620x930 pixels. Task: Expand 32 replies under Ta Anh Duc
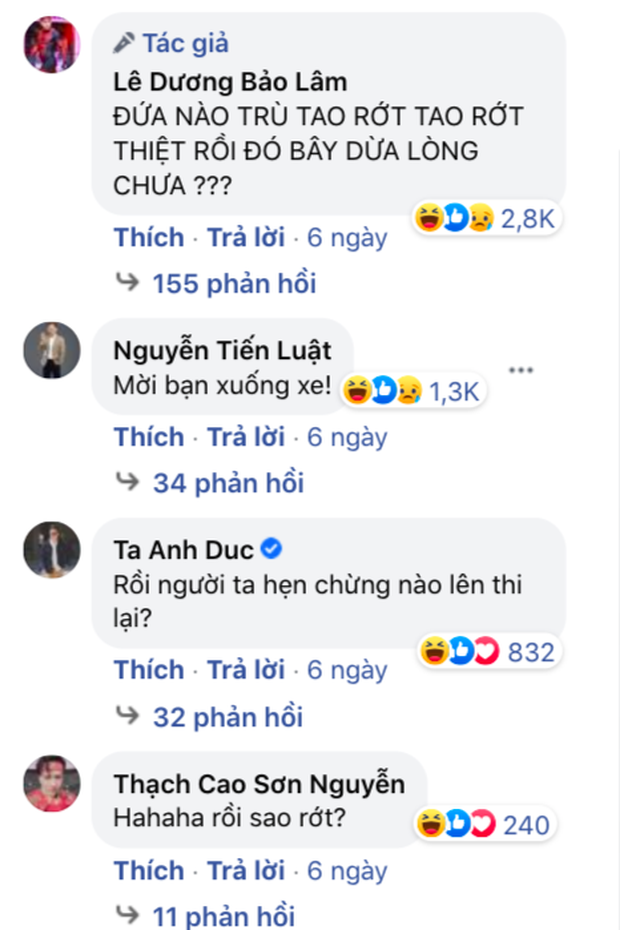(227, 717)
